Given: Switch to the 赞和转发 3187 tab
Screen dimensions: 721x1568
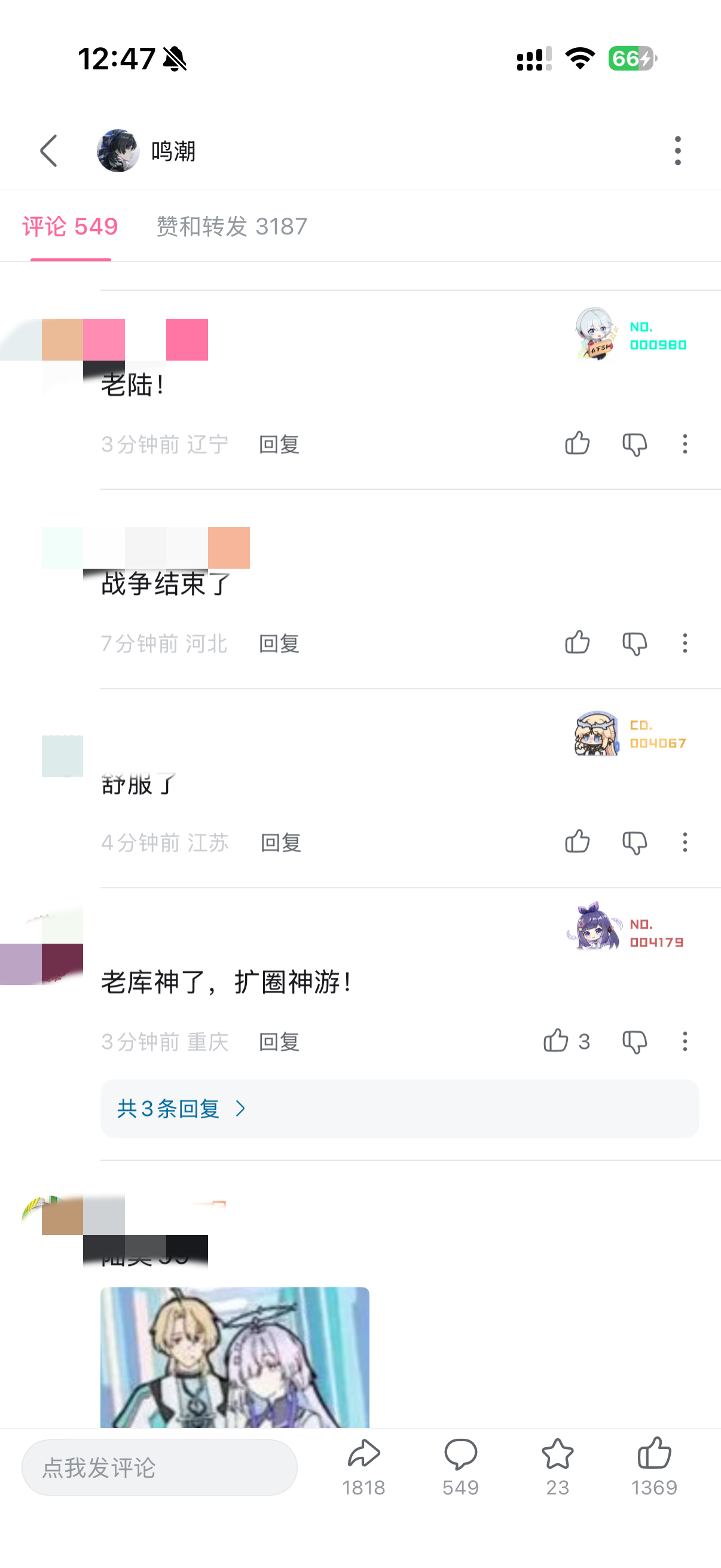Looking at the screenshot, I should (x=232, y=227).
